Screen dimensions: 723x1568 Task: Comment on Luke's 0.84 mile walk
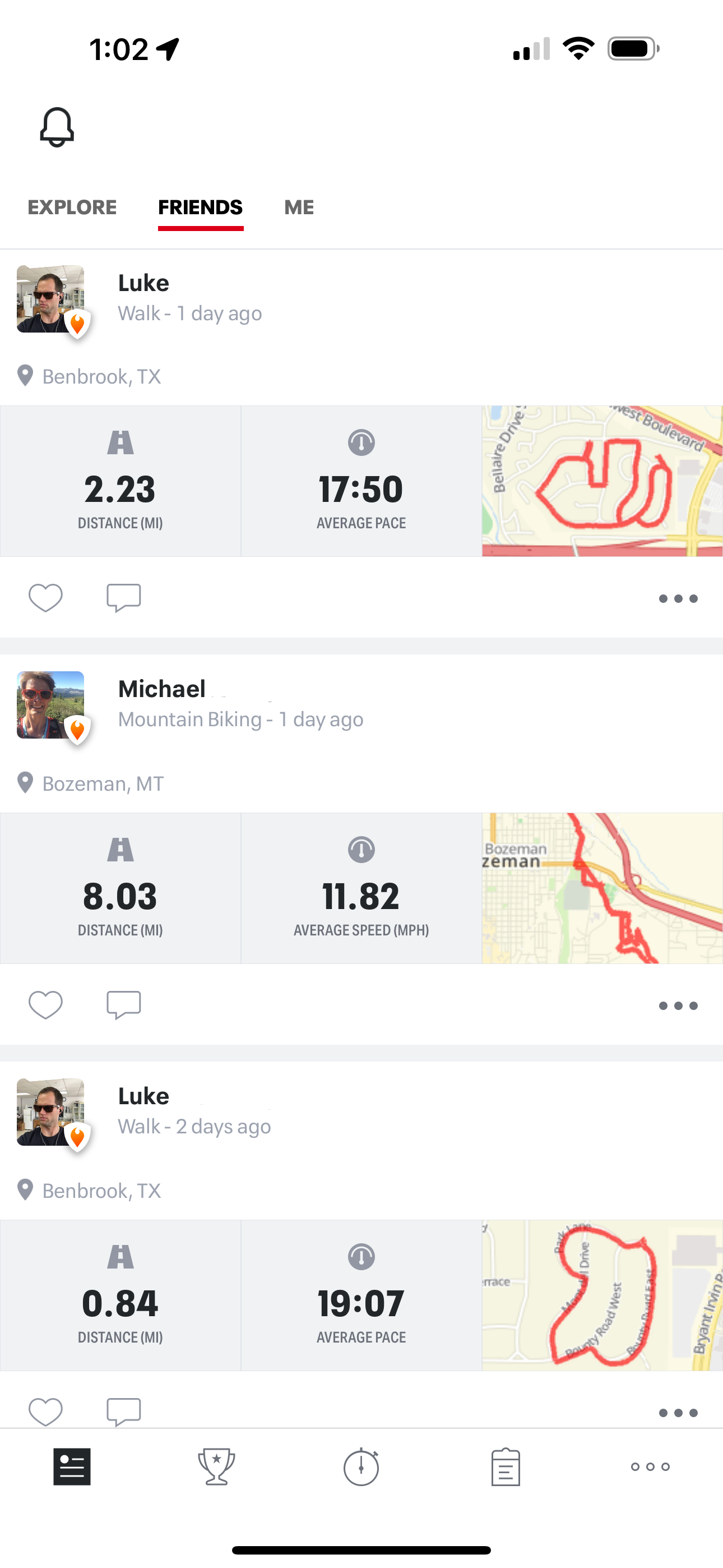click(x=123, y=1411)
